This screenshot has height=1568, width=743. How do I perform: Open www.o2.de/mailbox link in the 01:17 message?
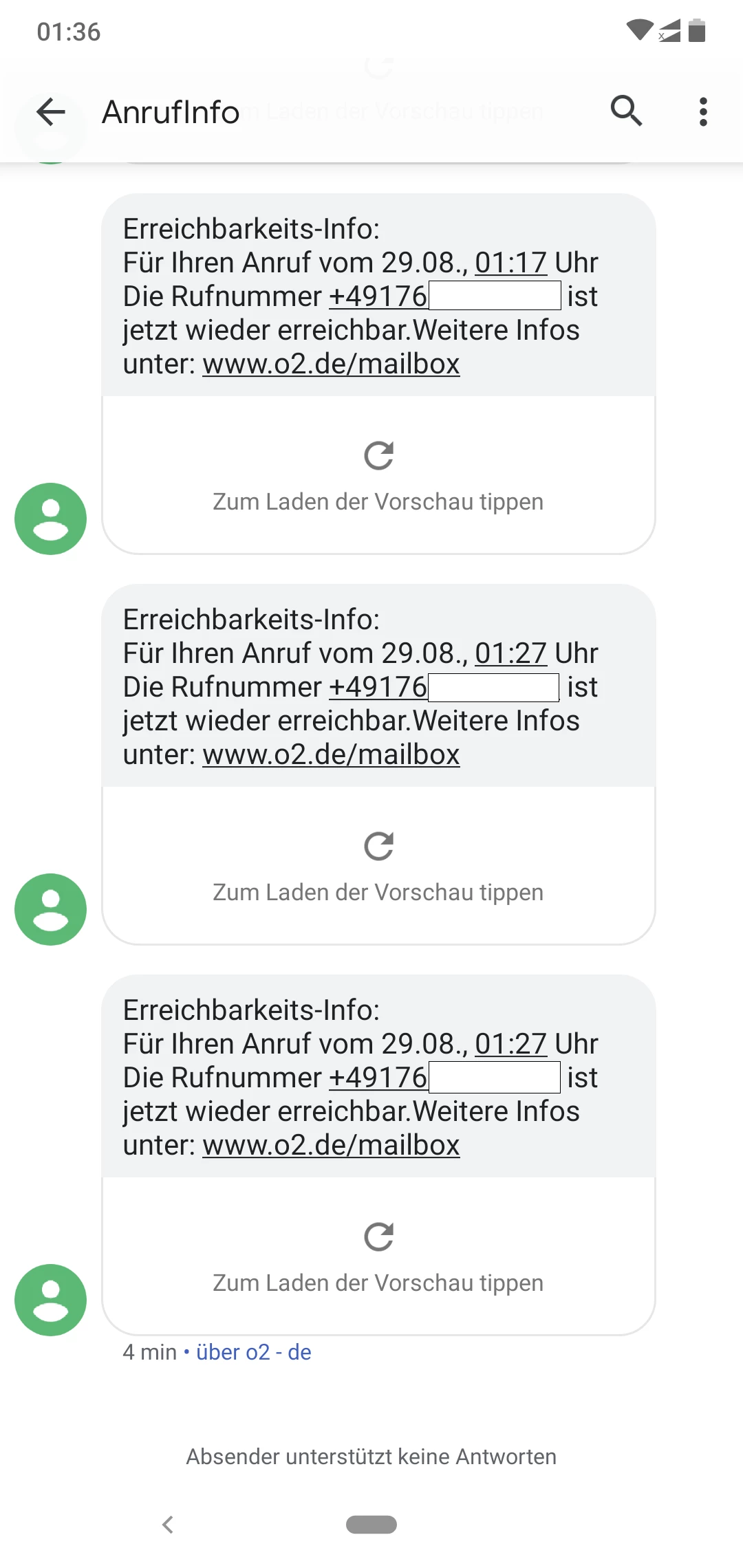331,364
